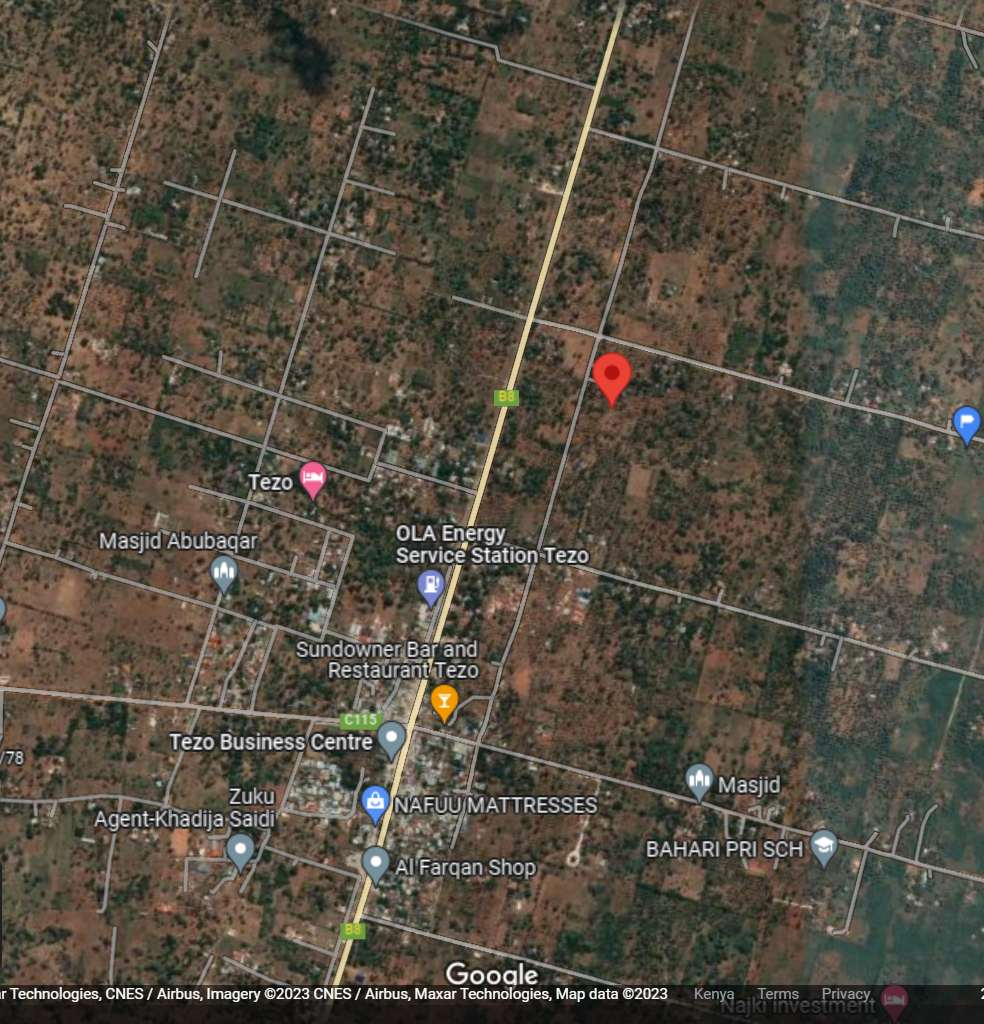Select Sundowner Bar and Restaurant Tezo marker

(x=444, y=700)
